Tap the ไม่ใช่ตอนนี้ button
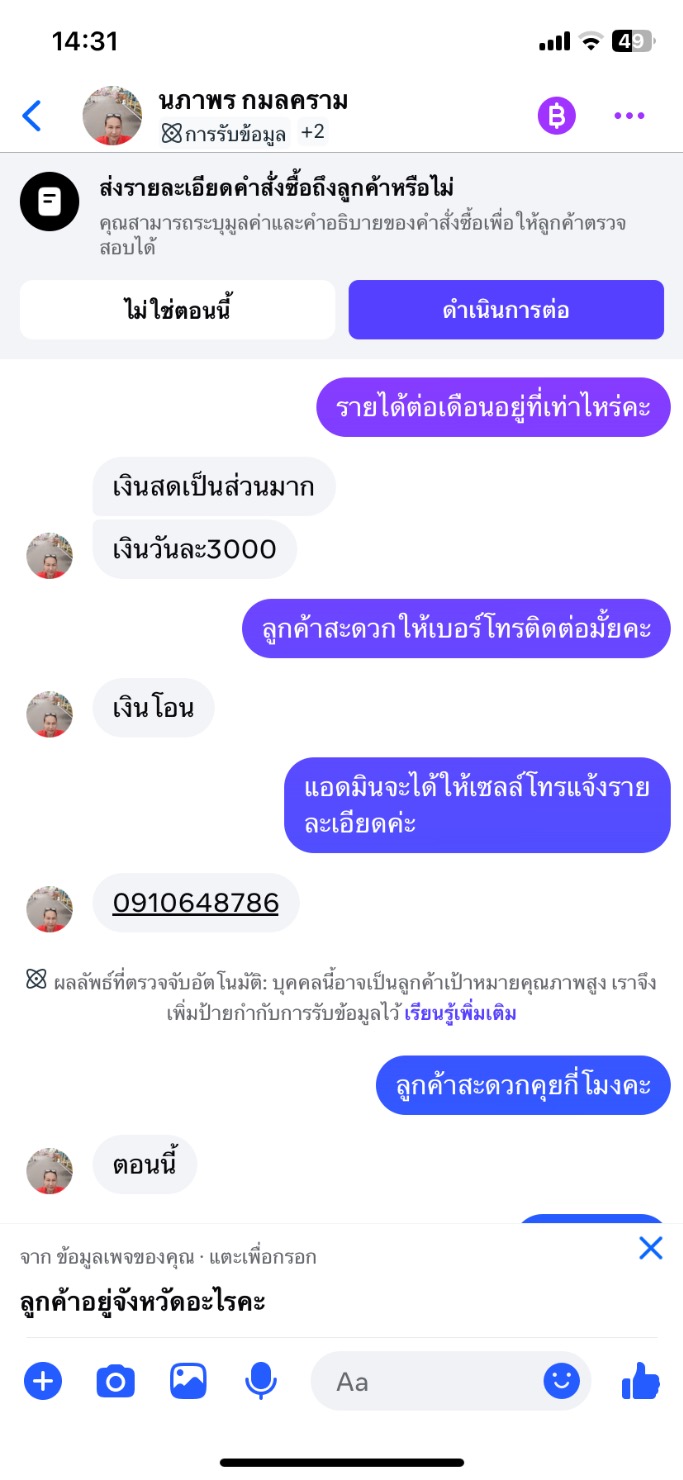The image size is (683, 1480). tap(177, 310)
